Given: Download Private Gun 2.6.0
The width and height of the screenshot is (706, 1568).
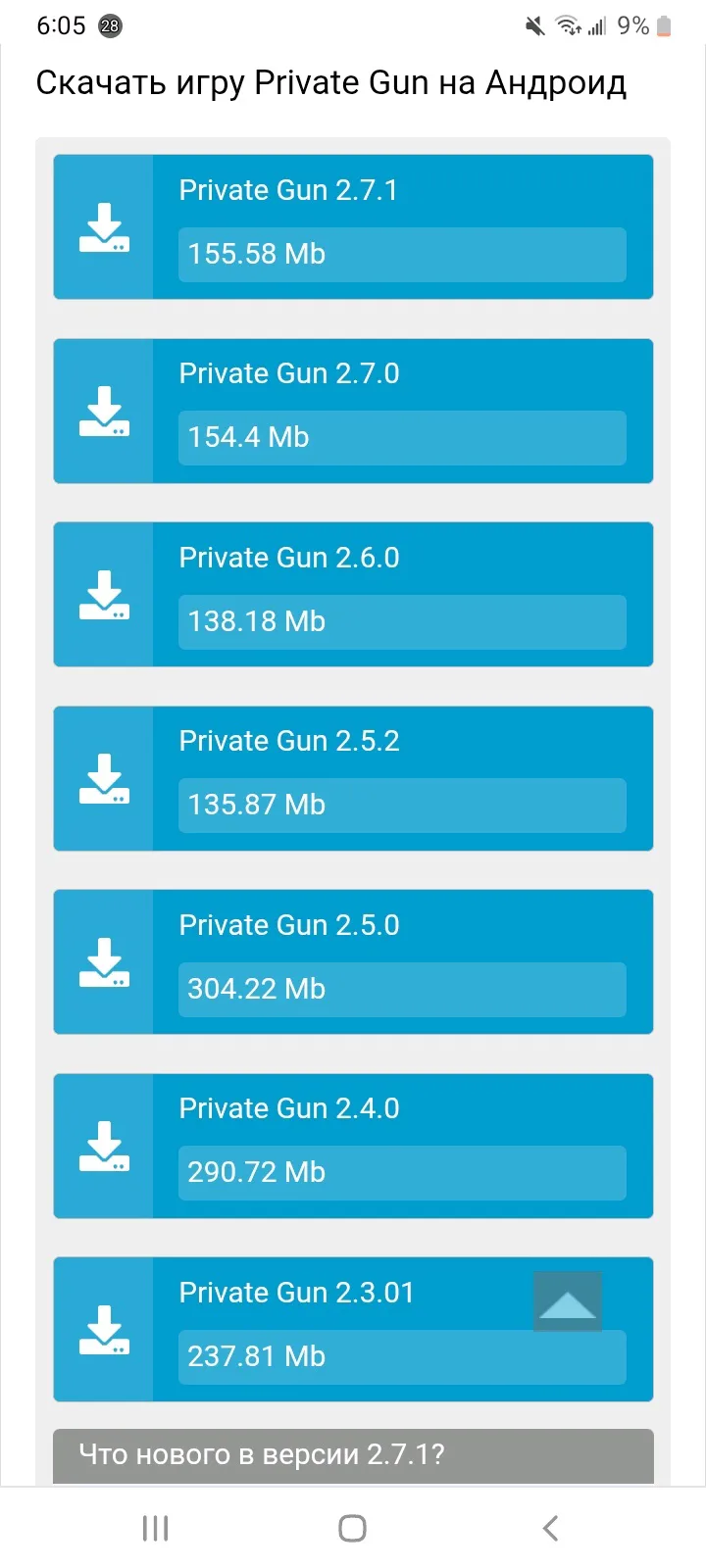Looking at the screenshot, I should click(353, 594).
